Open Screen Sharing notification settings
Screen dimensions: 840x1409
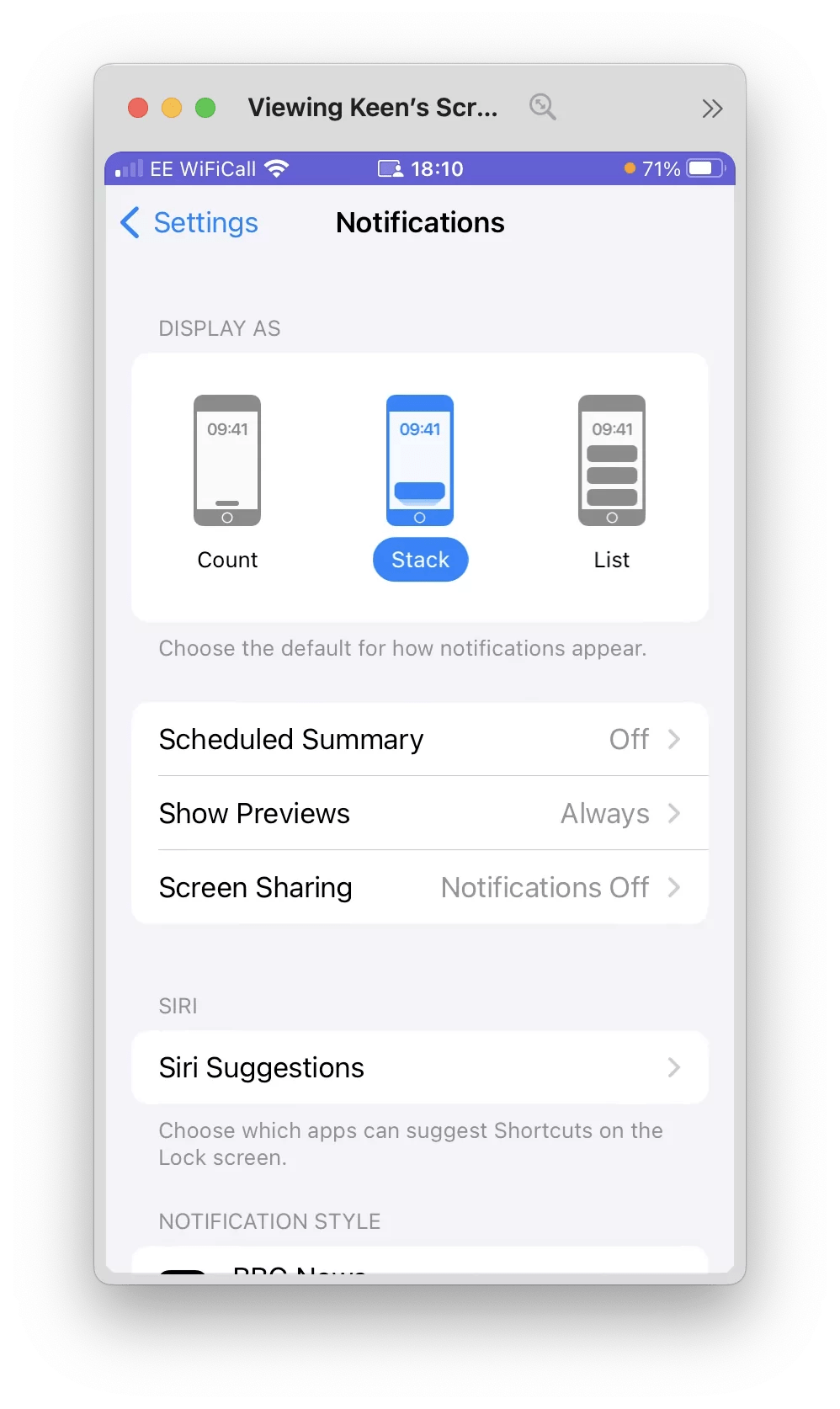pyautogui.click(x=419, y=887)
